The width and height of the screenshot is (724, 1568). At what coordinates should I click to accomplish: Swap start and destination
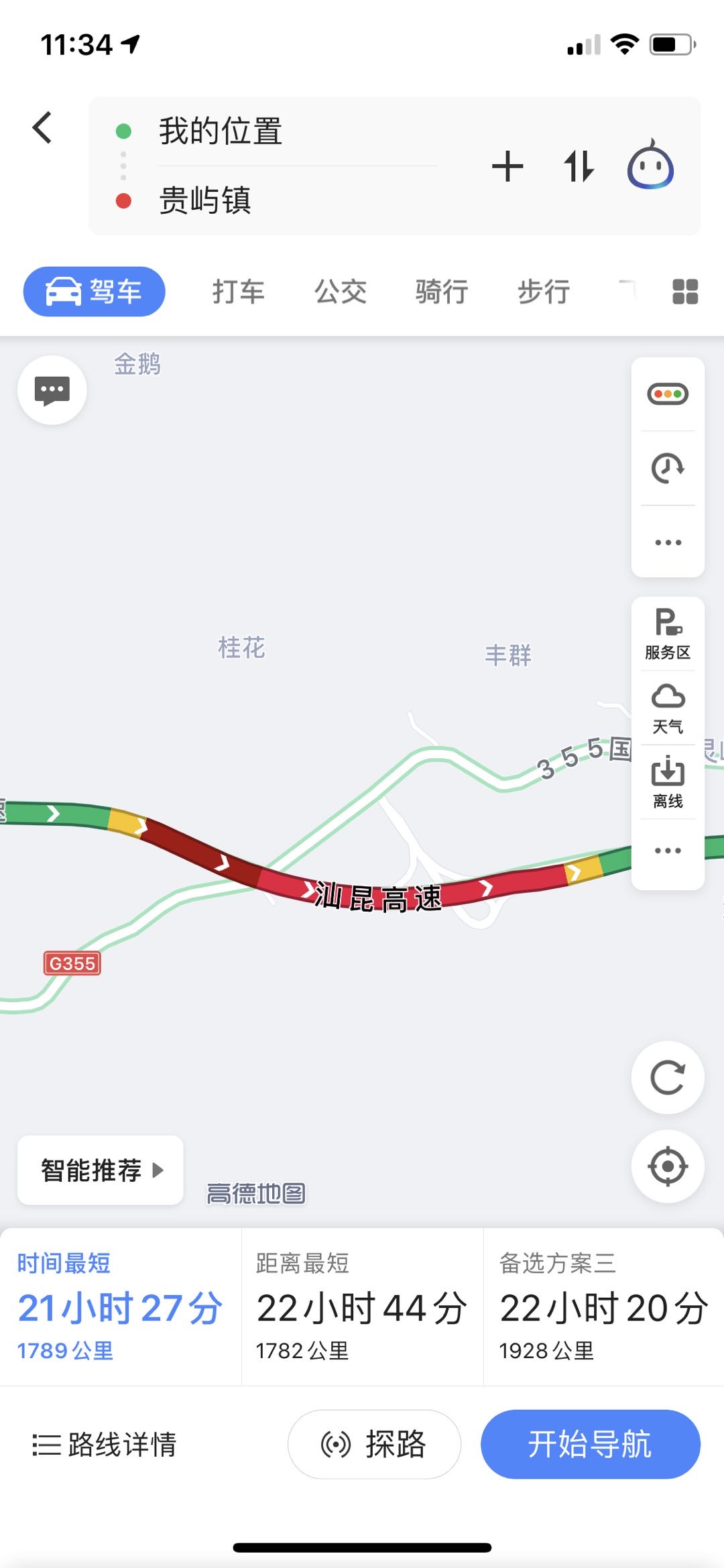click(579, 166)
